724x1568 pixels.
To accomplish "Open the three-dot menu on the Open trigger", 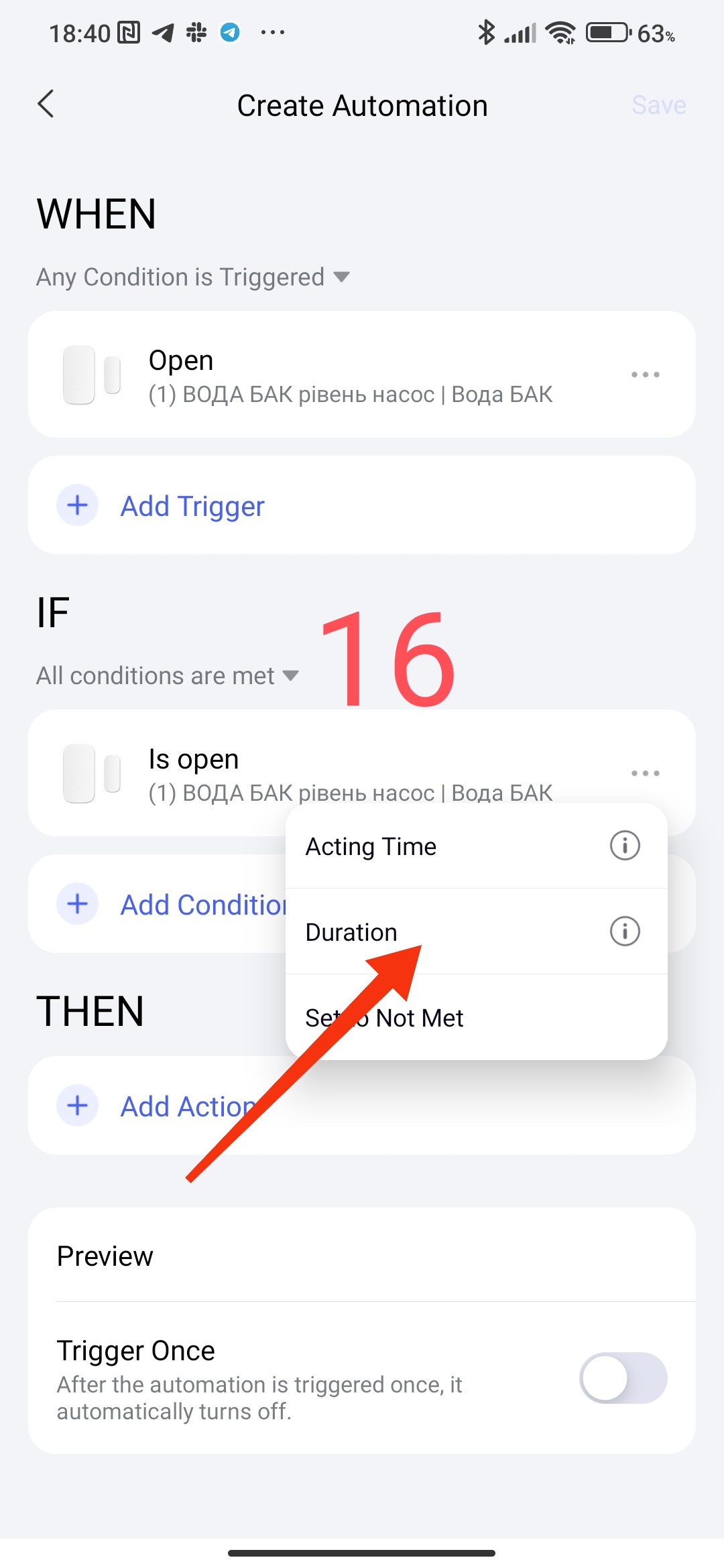I will pyautogui.click(x=645, y=375).
